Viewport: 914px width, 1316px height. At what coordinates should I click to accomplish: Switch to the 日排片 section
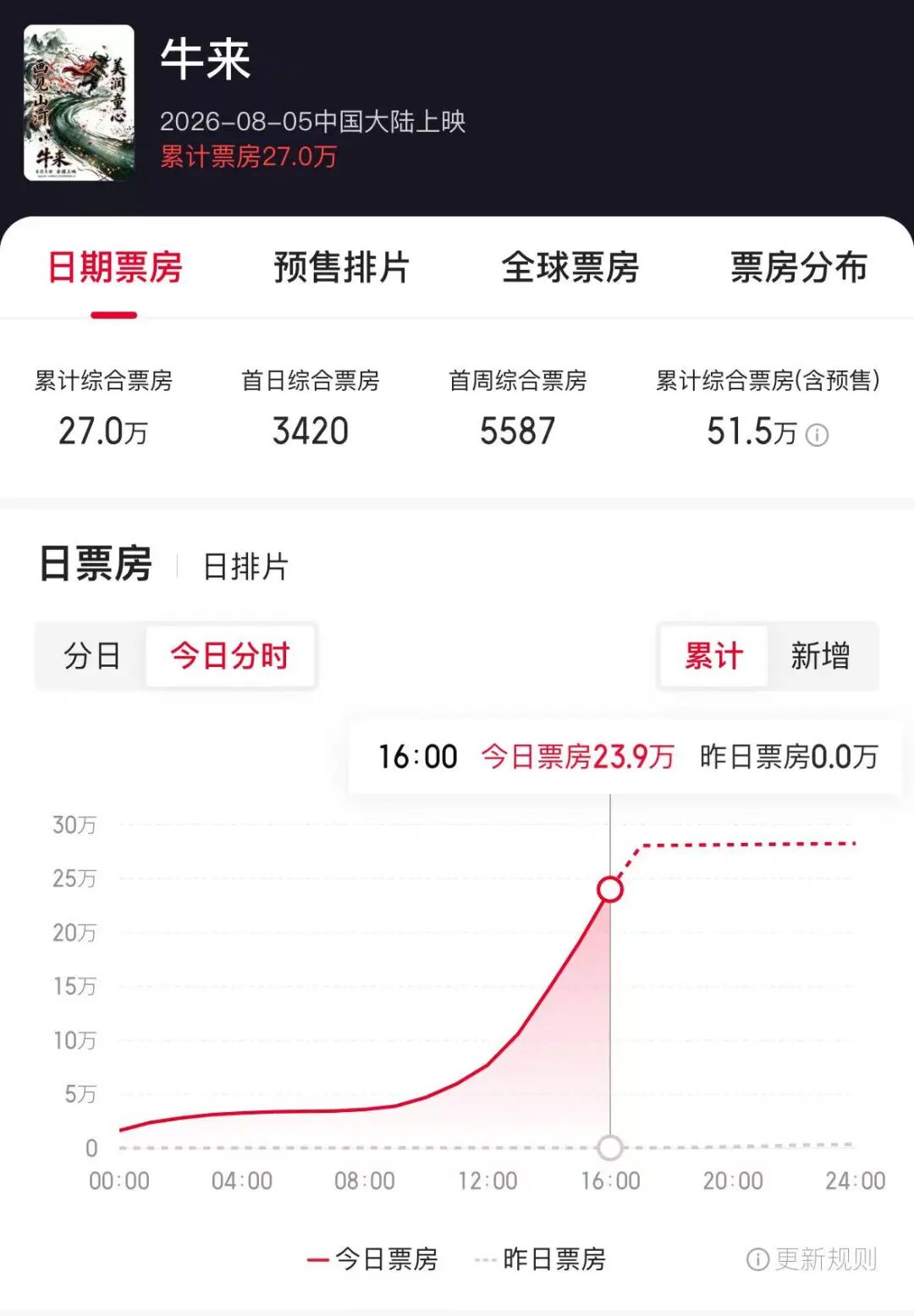[246, 566]
